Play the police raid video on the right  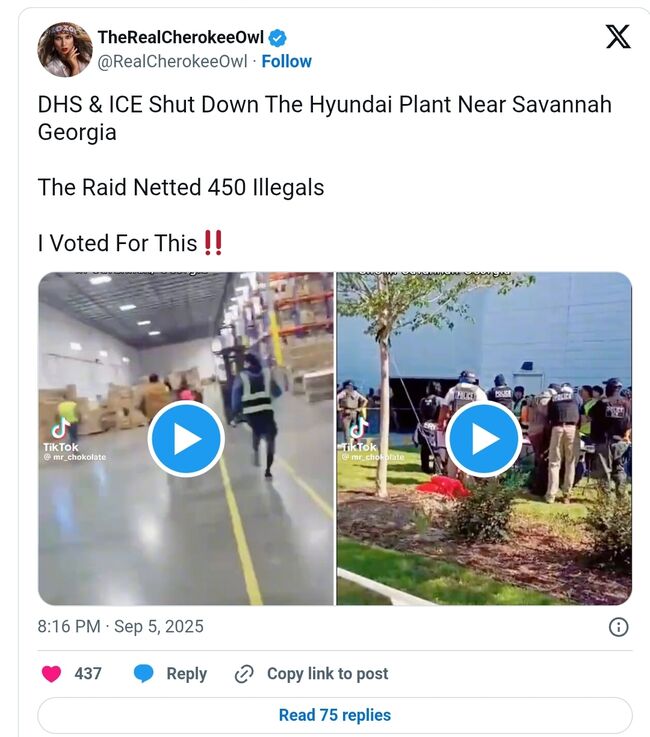pyautogui.click(x=484, y=439)
